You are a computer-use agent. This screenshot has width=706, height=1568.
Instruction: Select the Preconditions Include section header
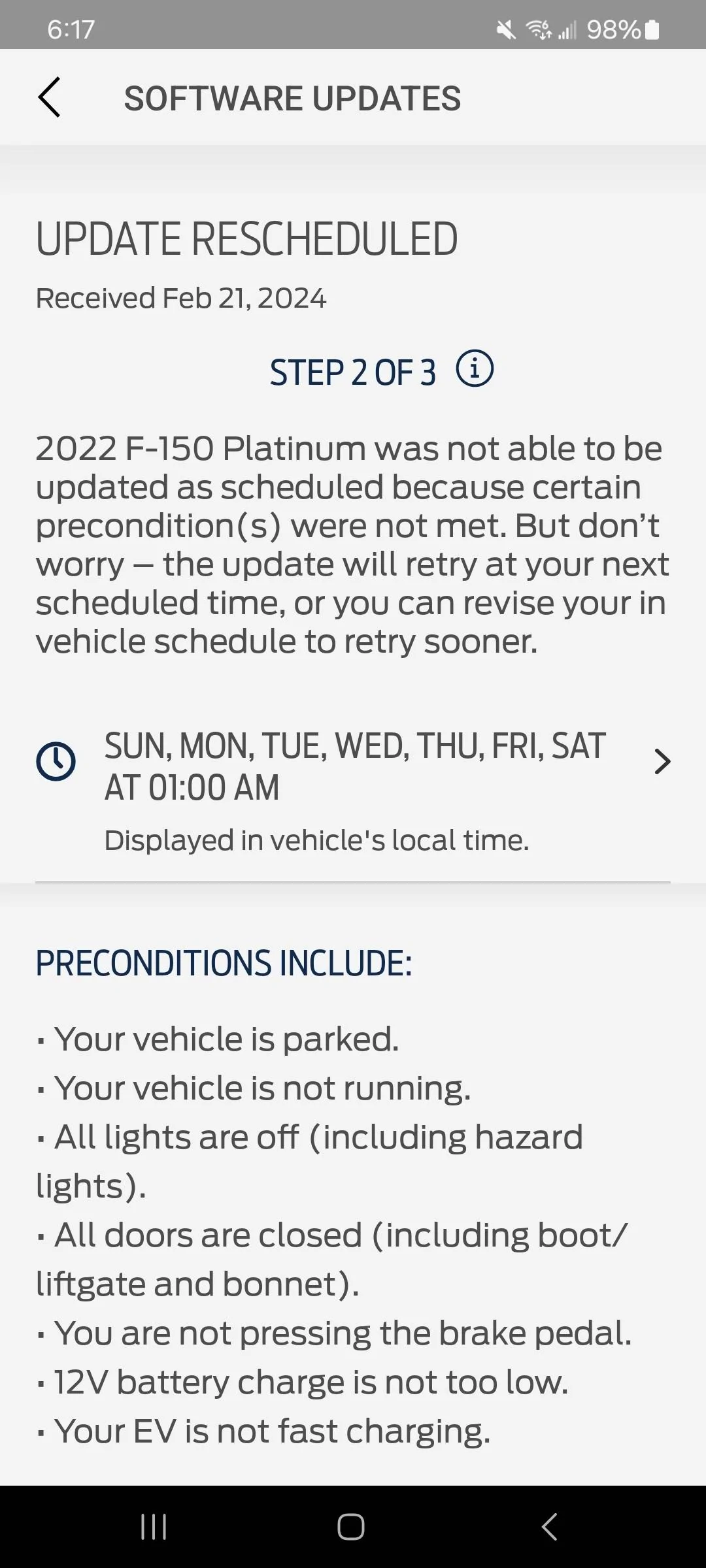pyautogui.click(x=224, y=962)
